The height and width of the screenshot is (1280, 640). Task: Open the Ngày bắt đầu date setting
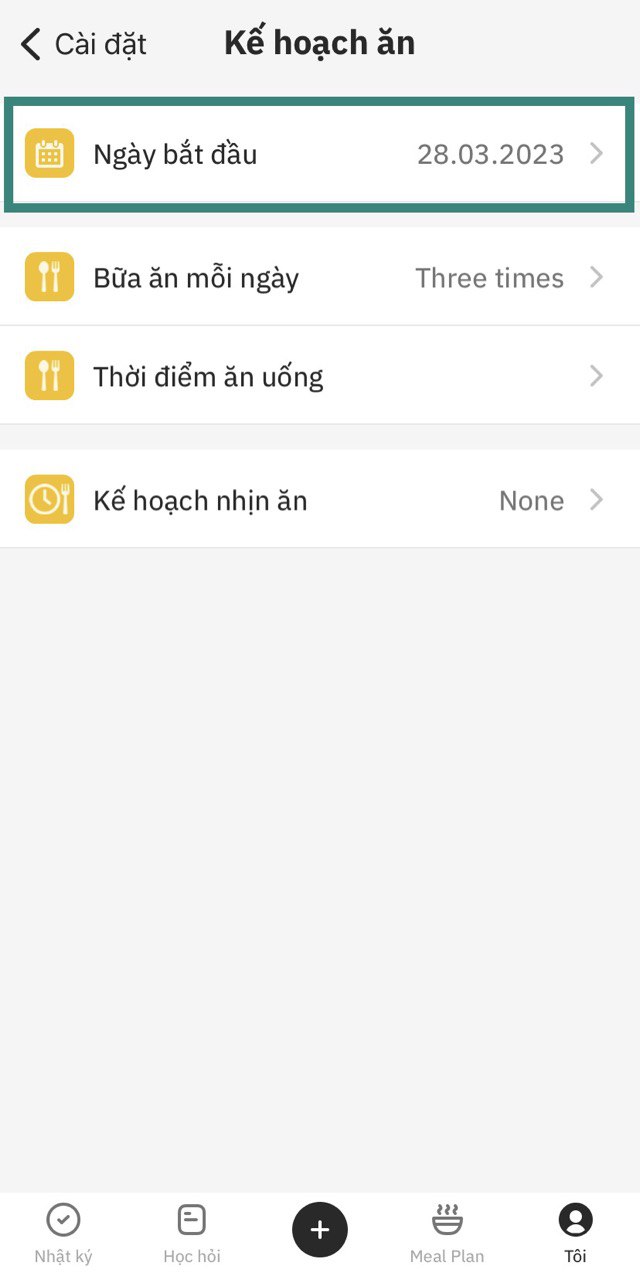[320, 154]
